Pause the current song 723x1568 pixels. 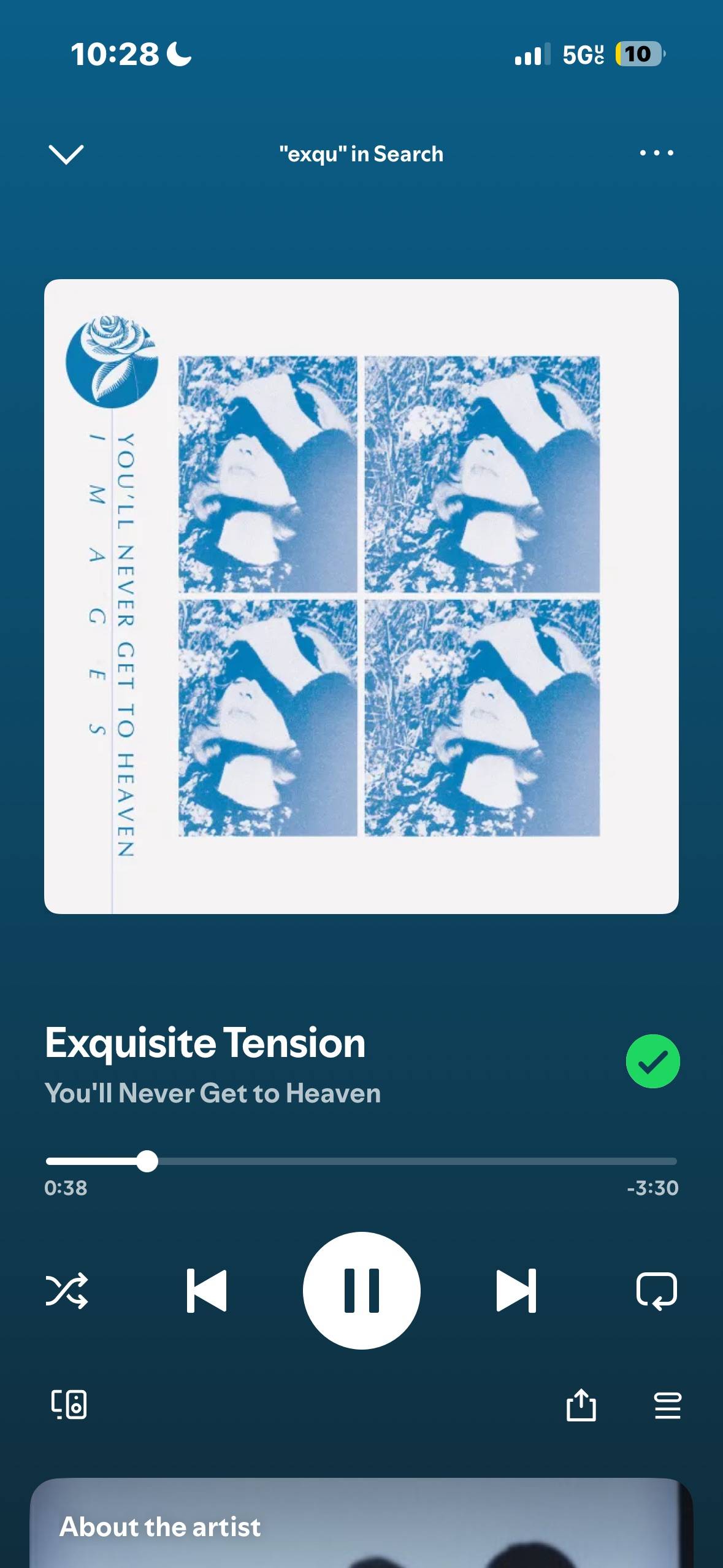coord(361,1290)
